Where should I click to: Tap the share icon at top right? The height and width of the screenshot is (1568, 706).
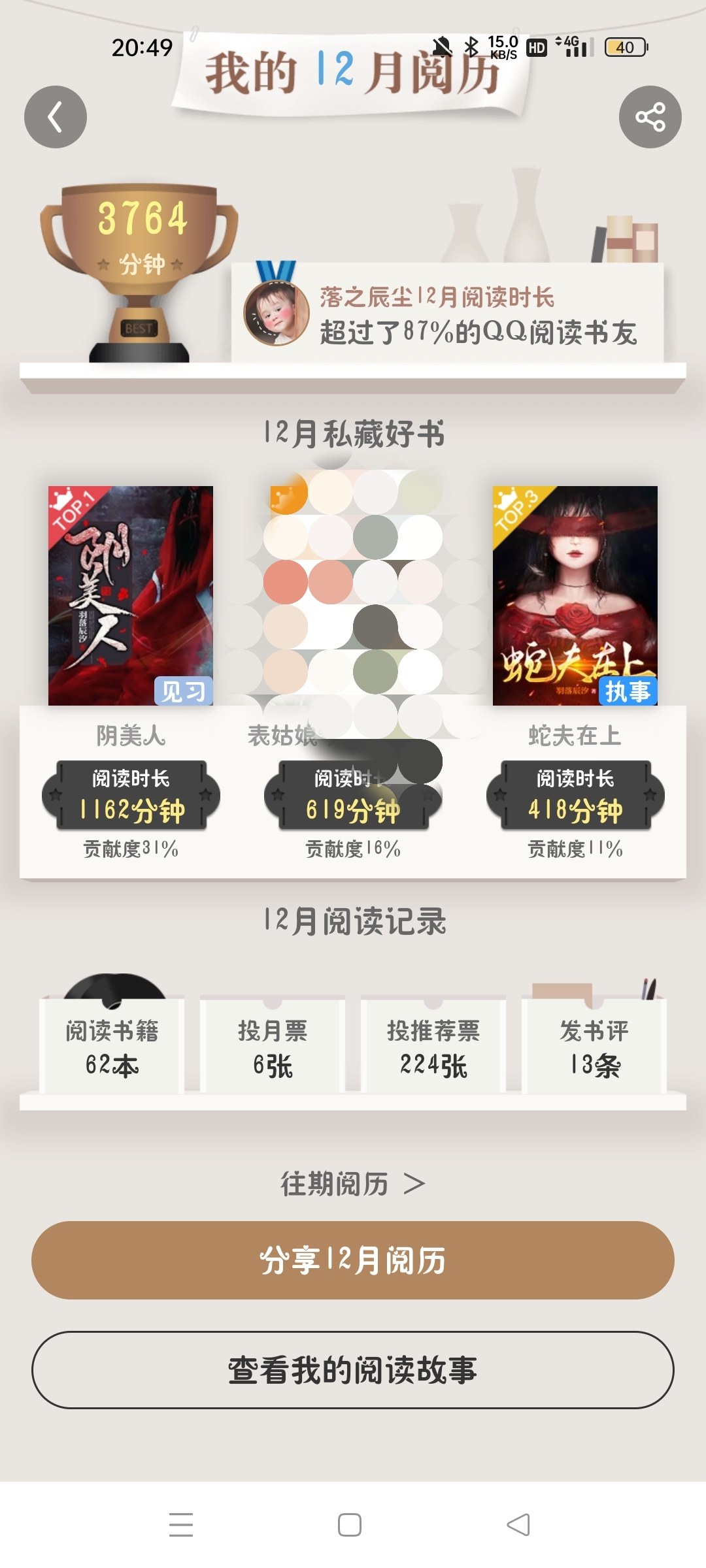pos(650,117)
